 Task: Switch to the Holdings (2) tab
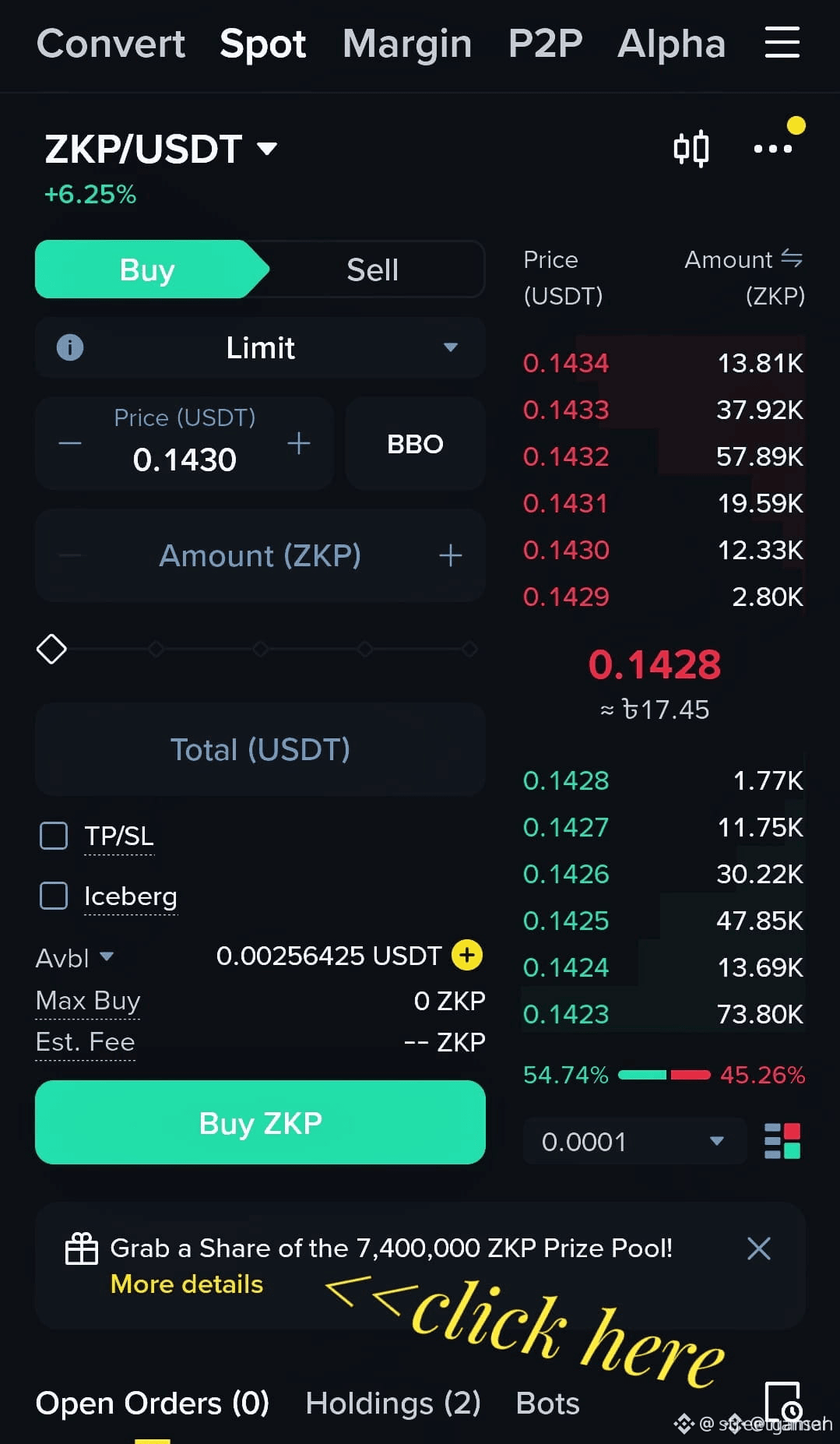pos(393,1403)
